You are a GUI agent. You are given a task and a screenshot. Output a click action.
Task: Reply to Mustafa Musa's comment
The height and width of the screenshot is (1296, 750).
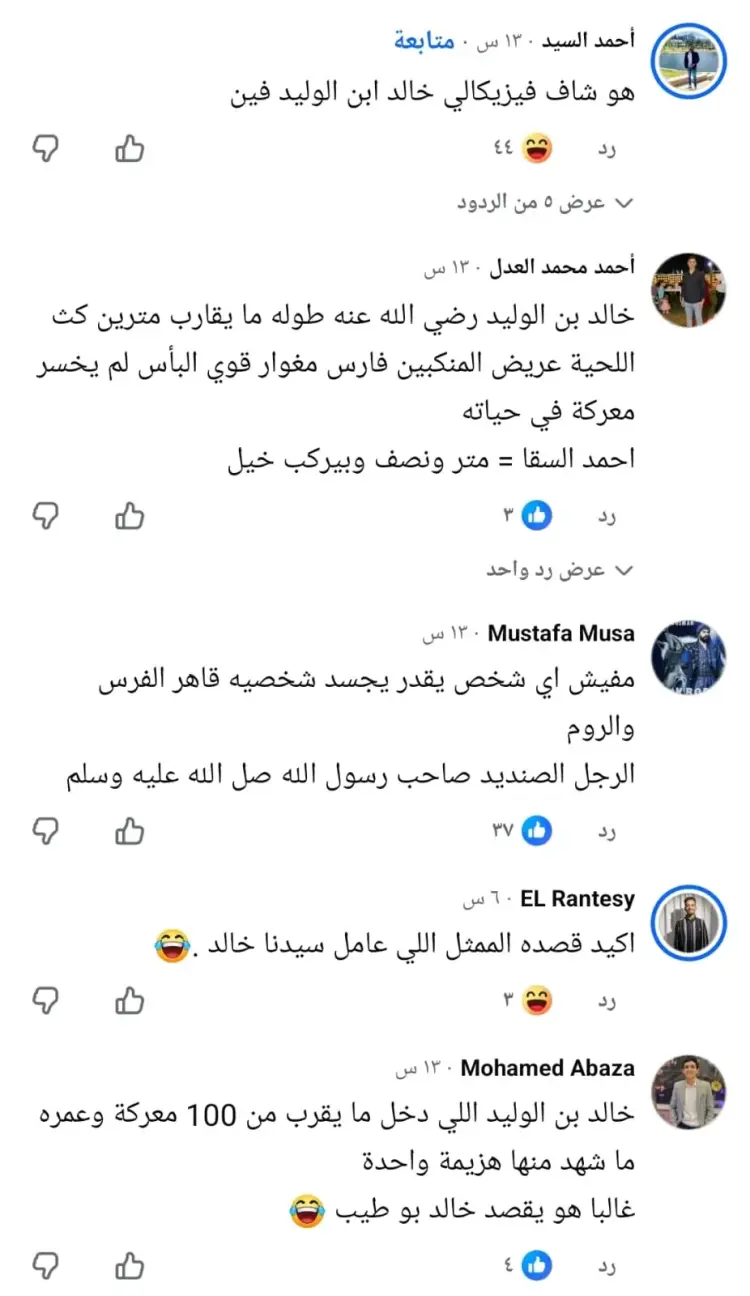(606, 830)
